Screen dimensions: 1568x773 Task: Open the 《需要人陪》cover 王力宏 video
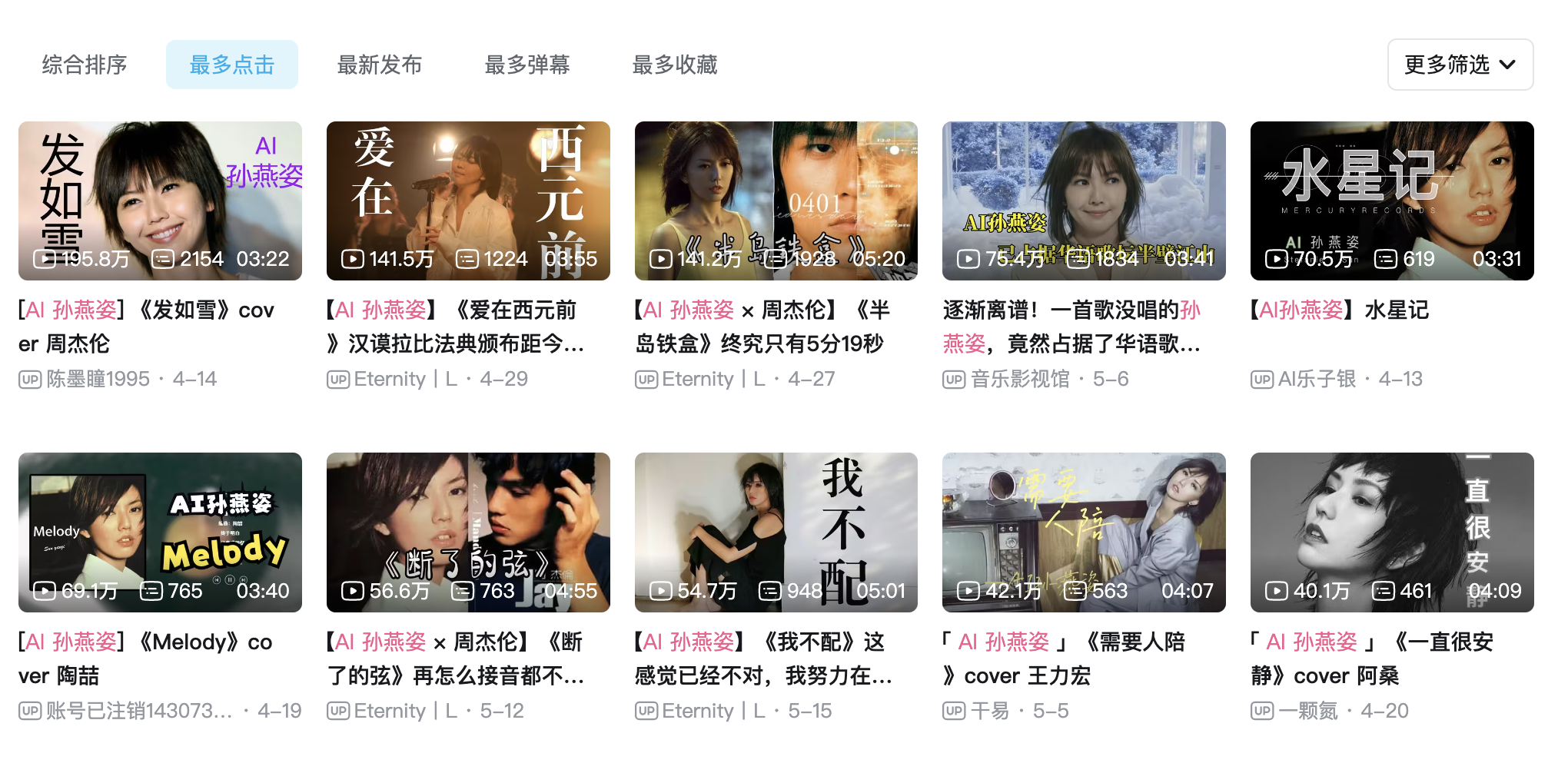click(1084, 532)
